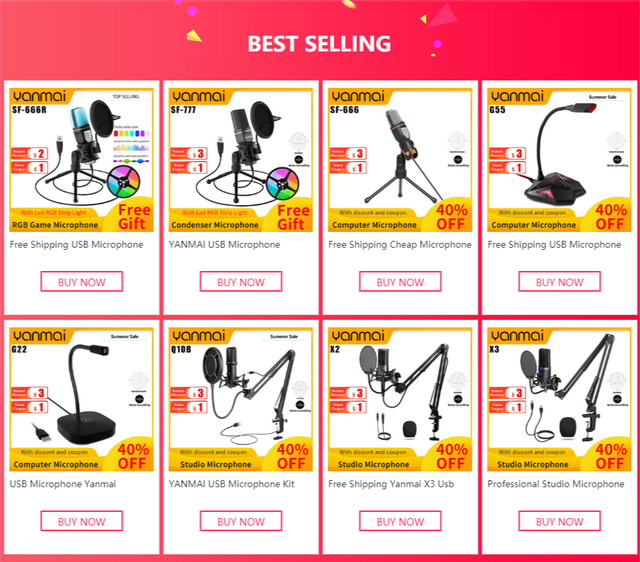640x562 pixels.
Task: Open the G55 Computer Microphone product image
Action: (559, 160)
